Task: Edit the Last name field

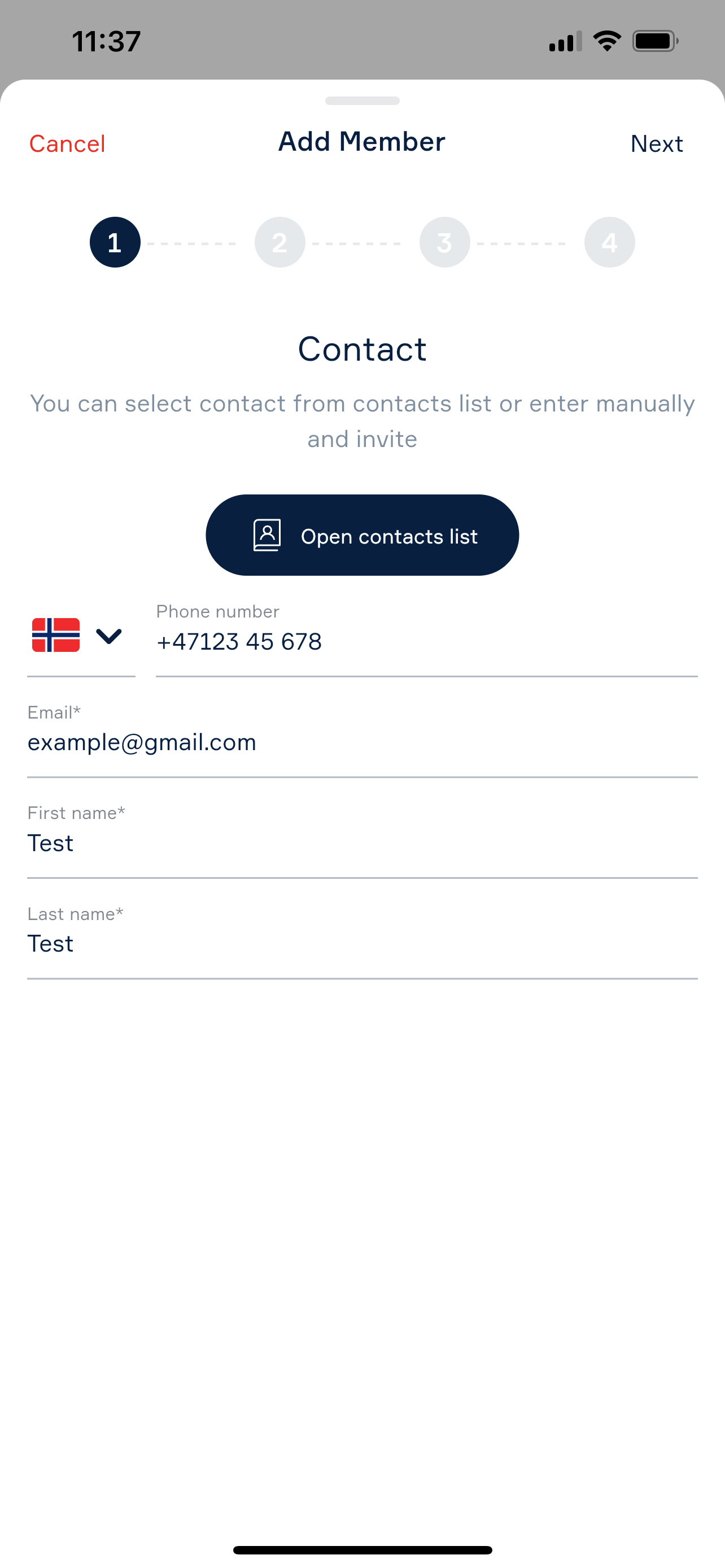Action: 362,944
